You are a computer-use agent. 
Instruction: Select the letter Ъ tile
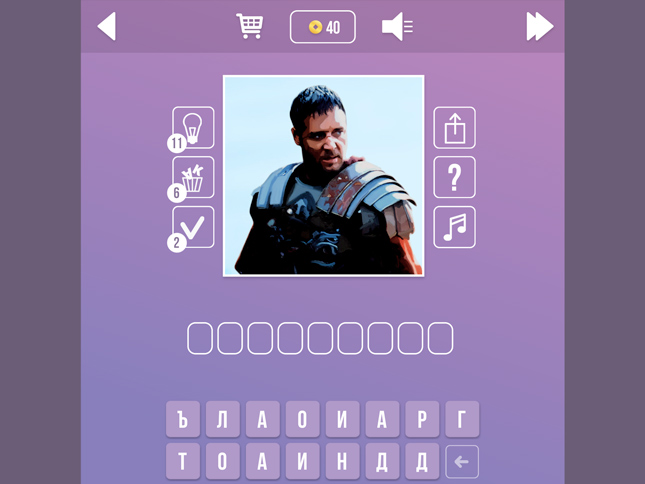183,420
